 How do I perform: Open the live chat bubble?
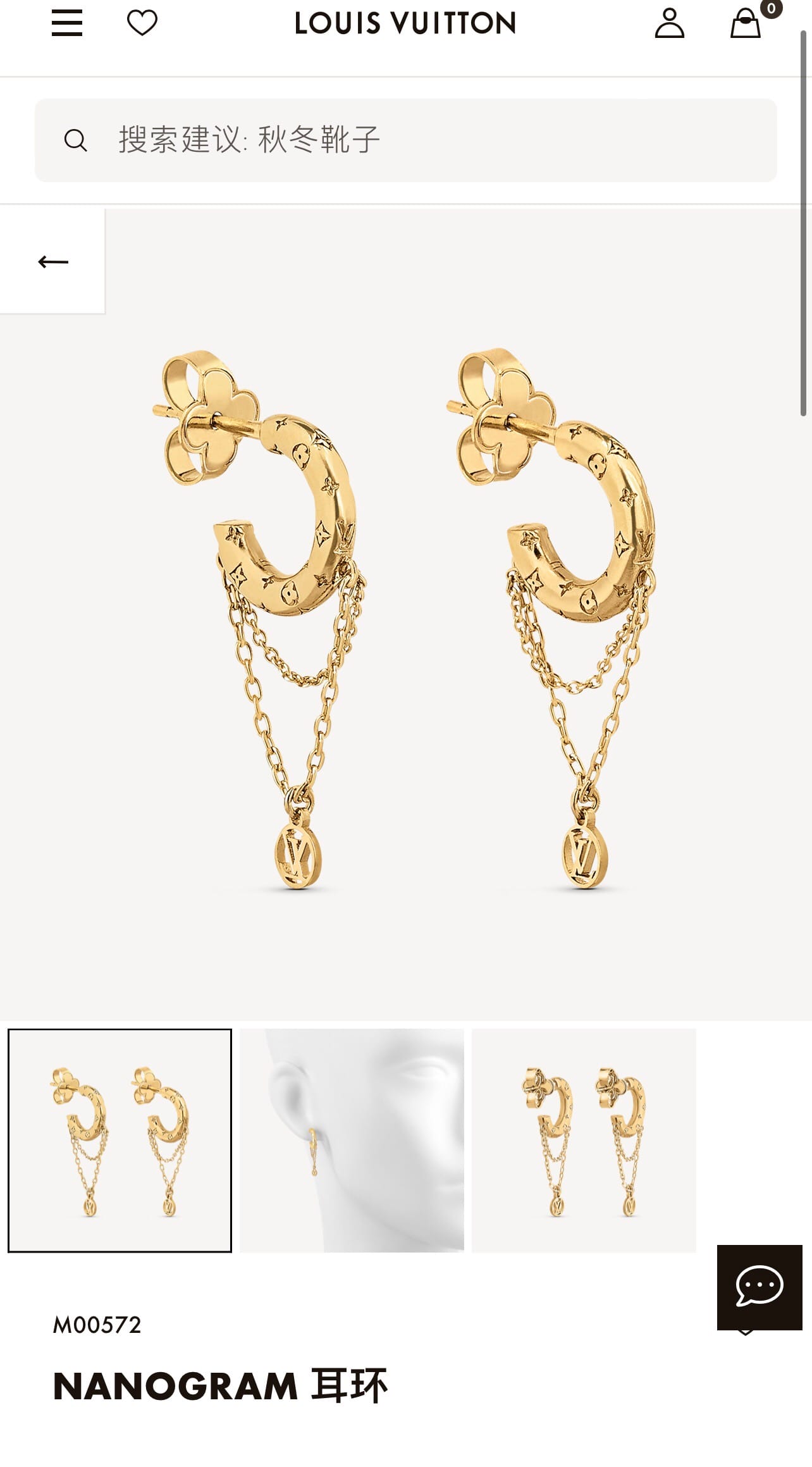point(759,1287)
